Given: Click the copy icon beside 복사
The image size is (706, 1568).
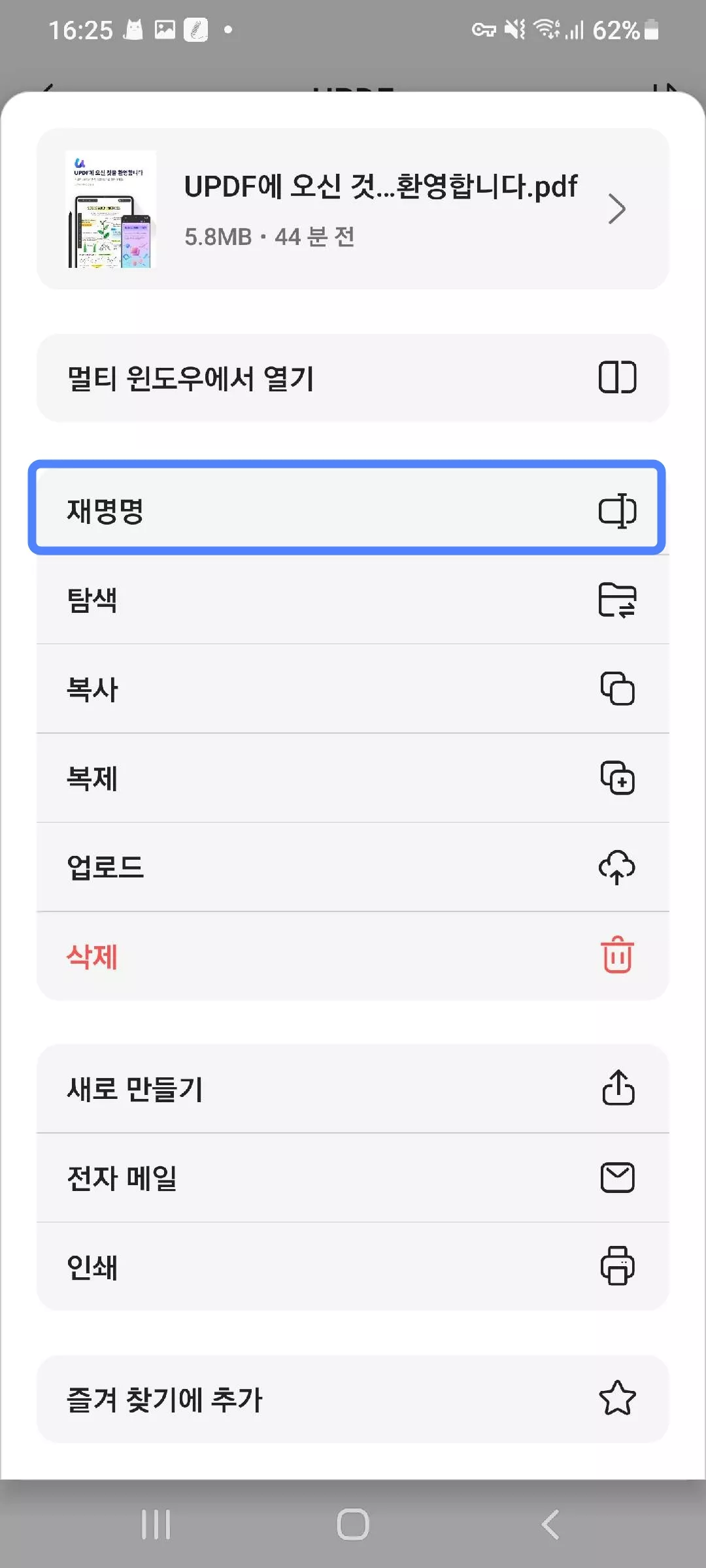Looking at the screenshot, I should tap(618, 689).
